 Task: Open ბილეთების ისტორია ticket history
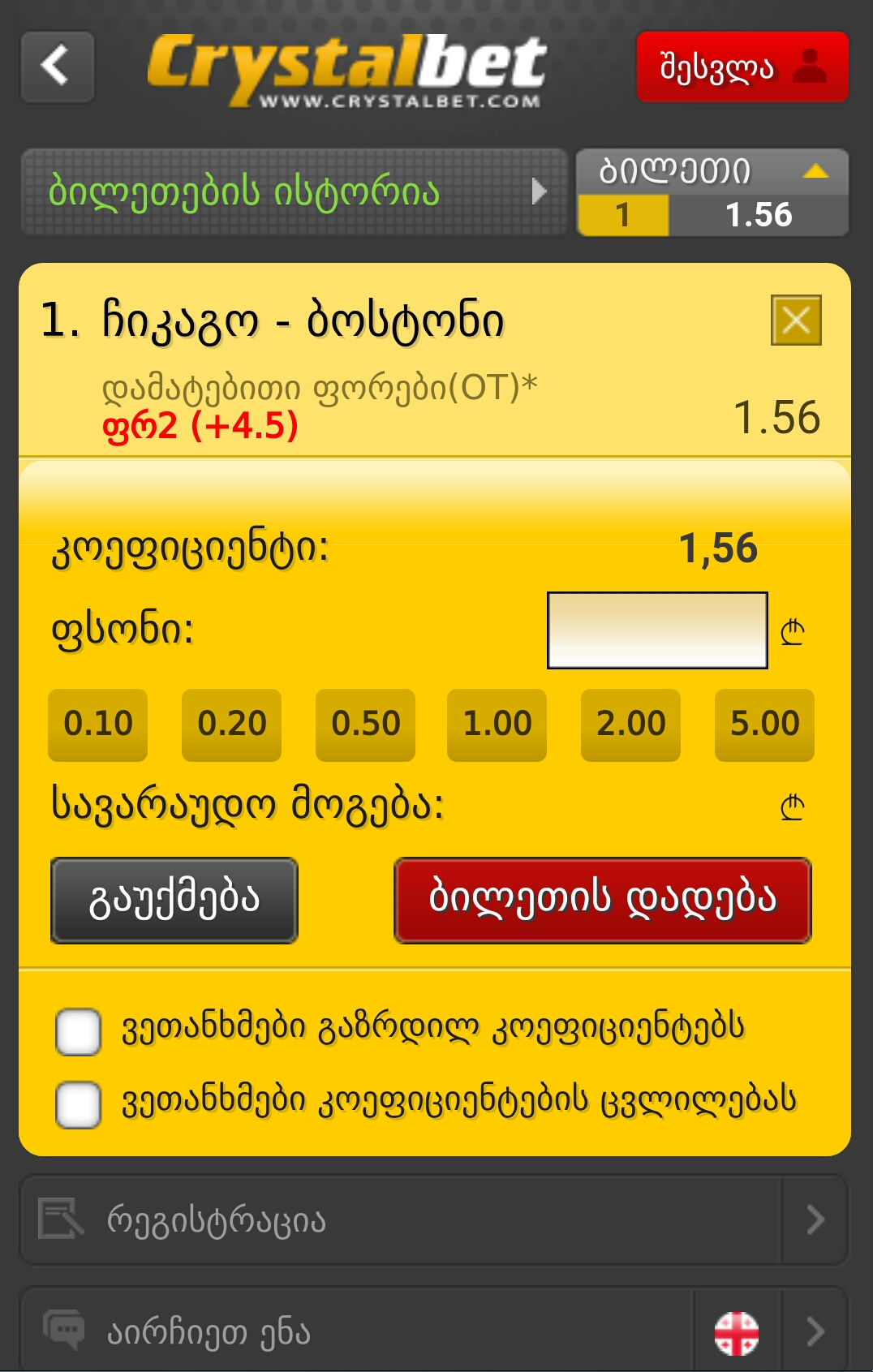pos(294,192)
